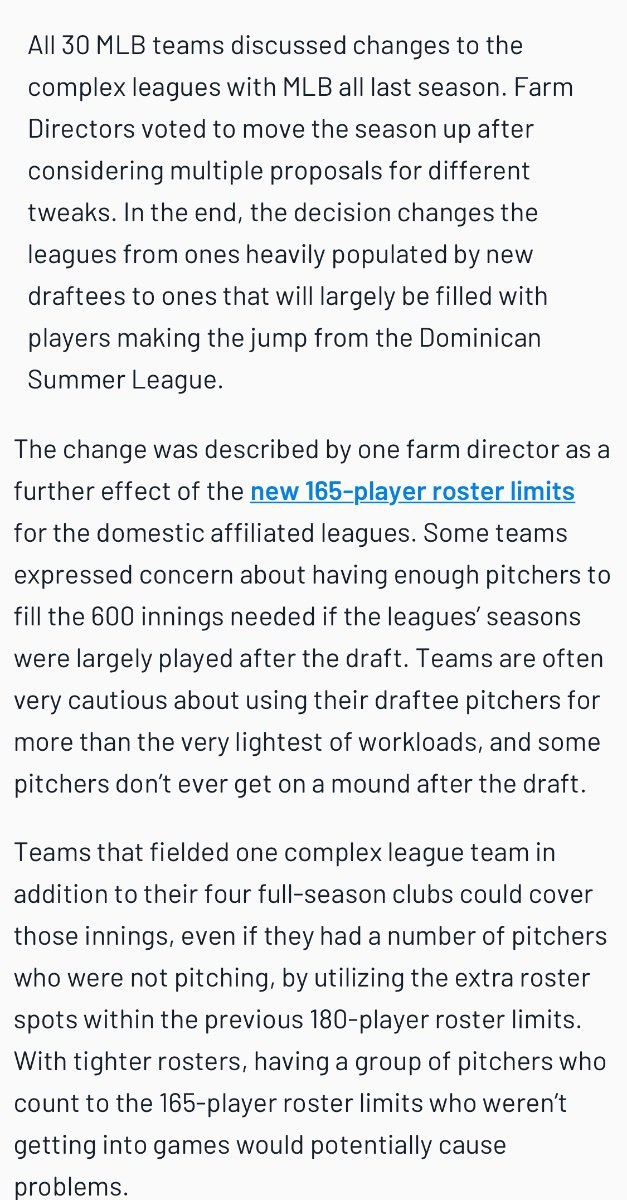Open the "new 165-player roster limits" link

tap(412, 491)
